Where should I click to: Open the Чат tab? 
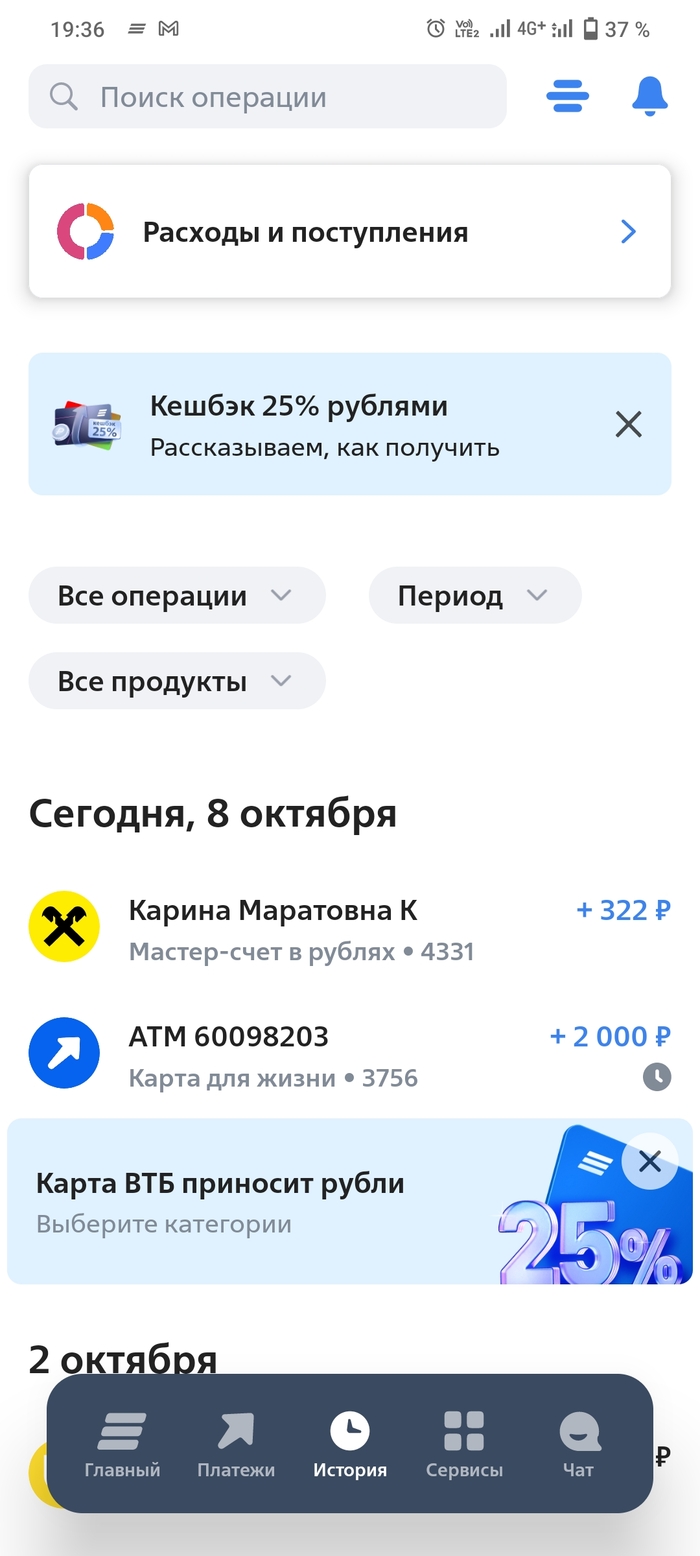click(578, 1444)
